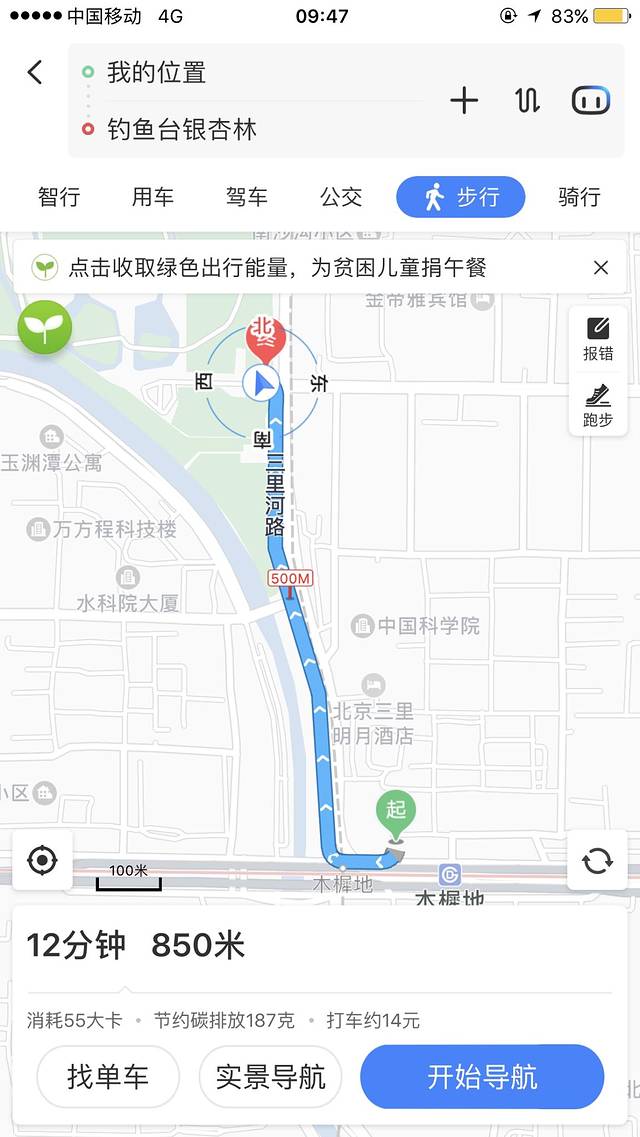Viewport: 640px width, 1137px height.
Task: Open the 跑步 running mode
Action: (598, 405)
